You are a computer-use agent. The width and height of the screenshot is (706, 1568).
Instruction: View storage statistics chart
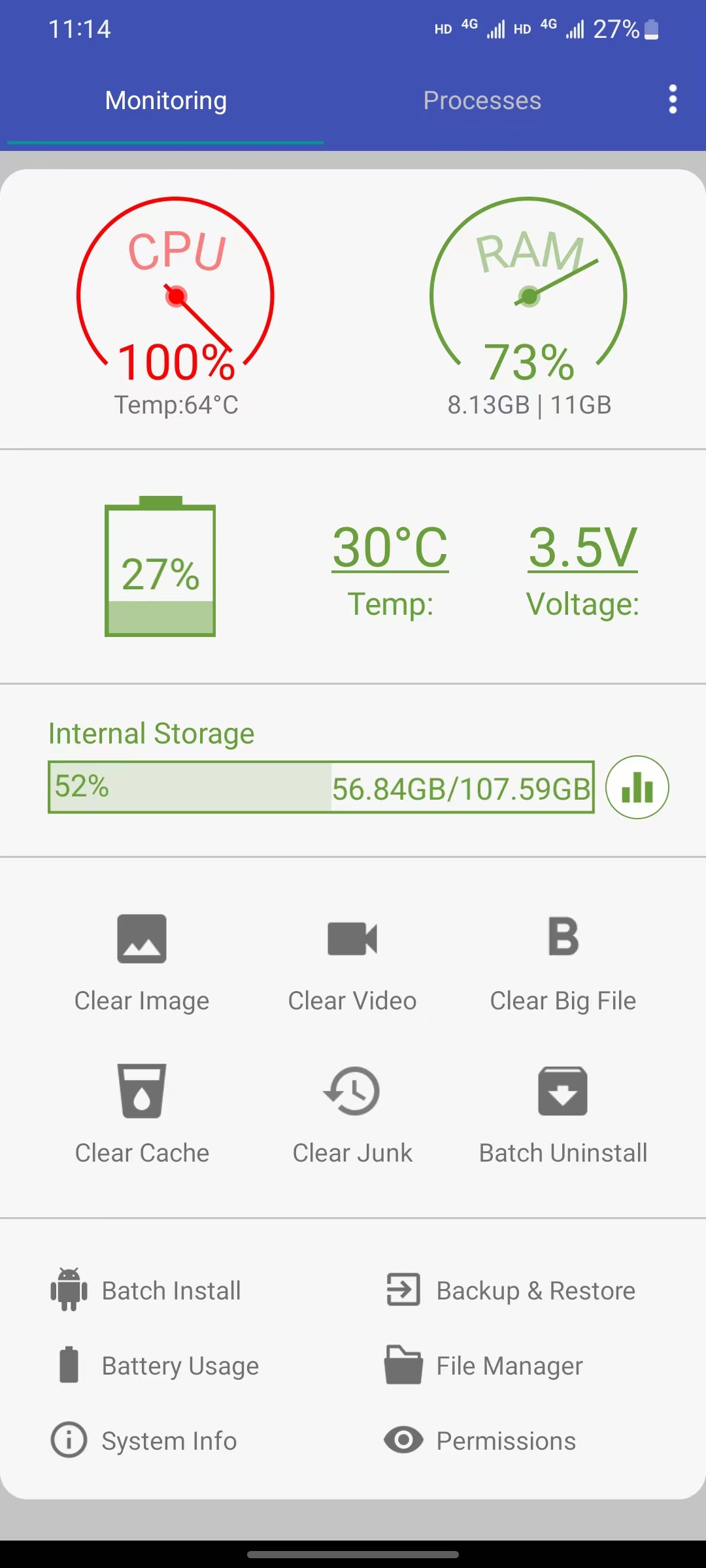click(x=637, y=788)
